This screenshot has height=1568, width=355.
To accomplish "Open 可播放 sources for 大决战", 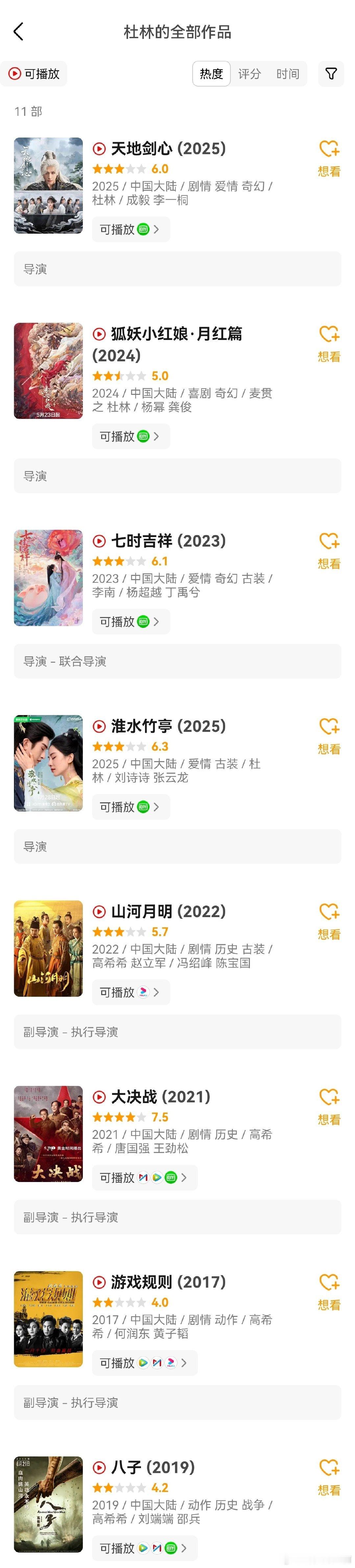I will coord(145,1178).
